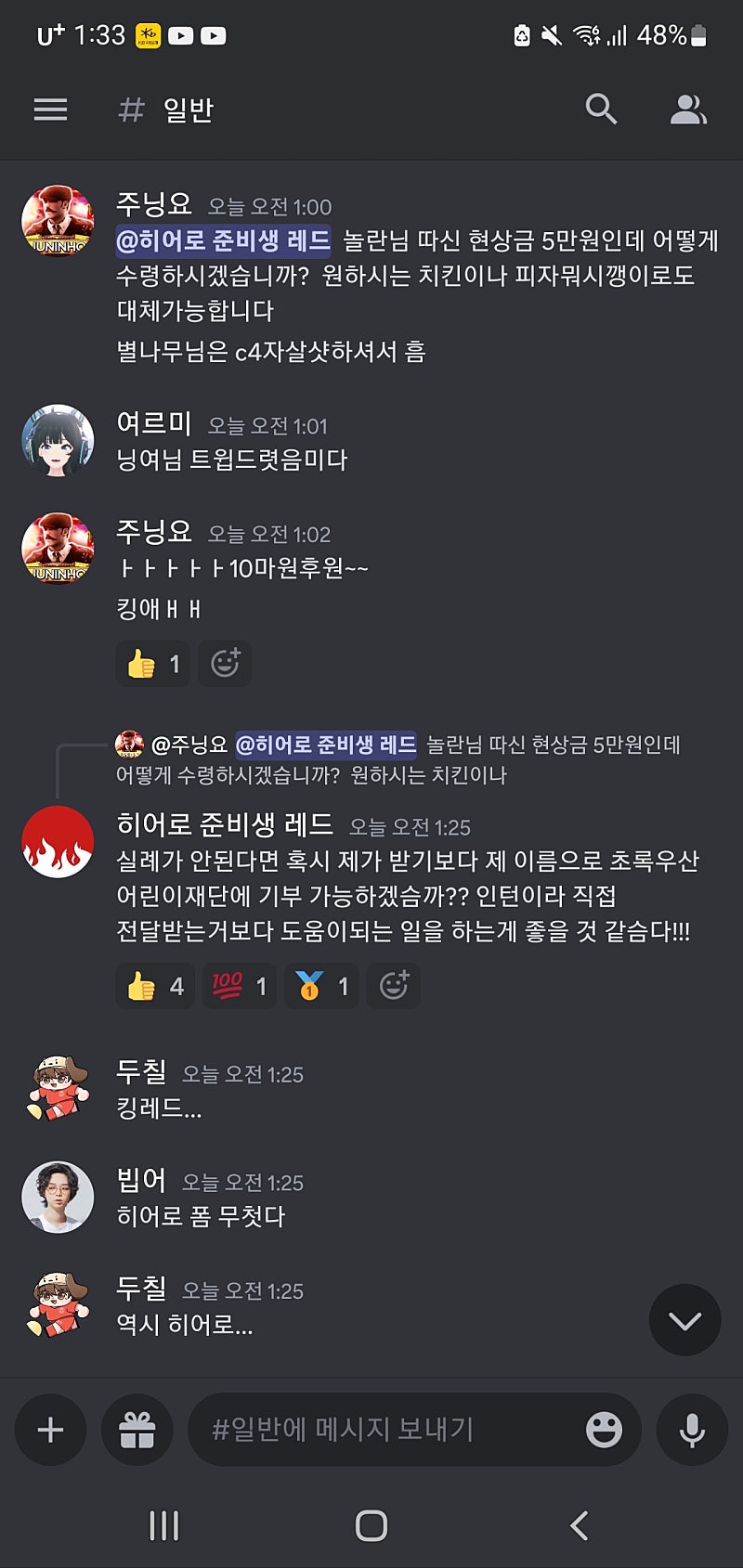
Task: Open 히어로 준비생 레드's profile avatar
Action: 58,842
